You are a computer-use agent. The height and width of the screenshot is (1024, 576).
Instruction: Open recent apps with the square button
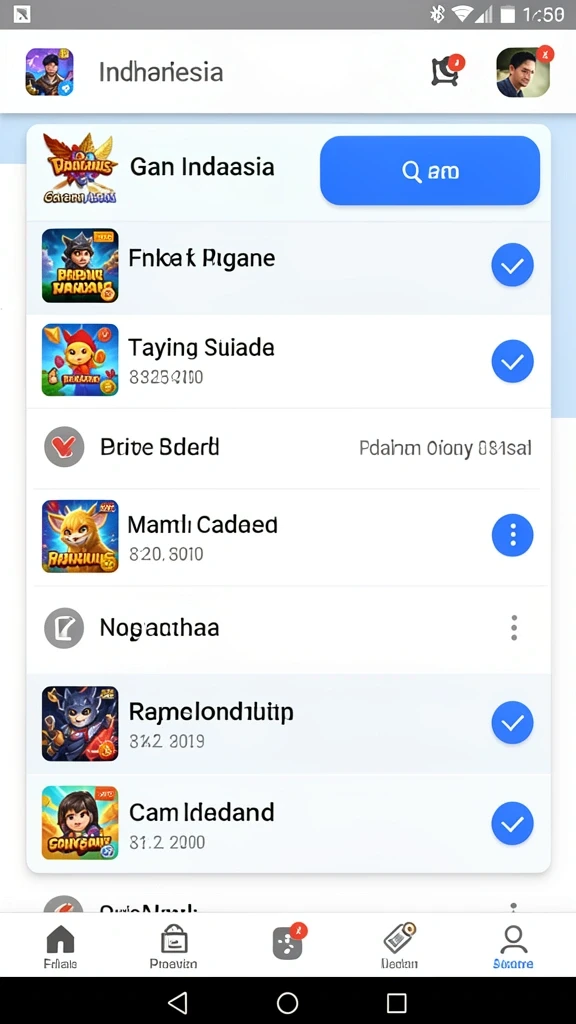(x=396, y=1002)
